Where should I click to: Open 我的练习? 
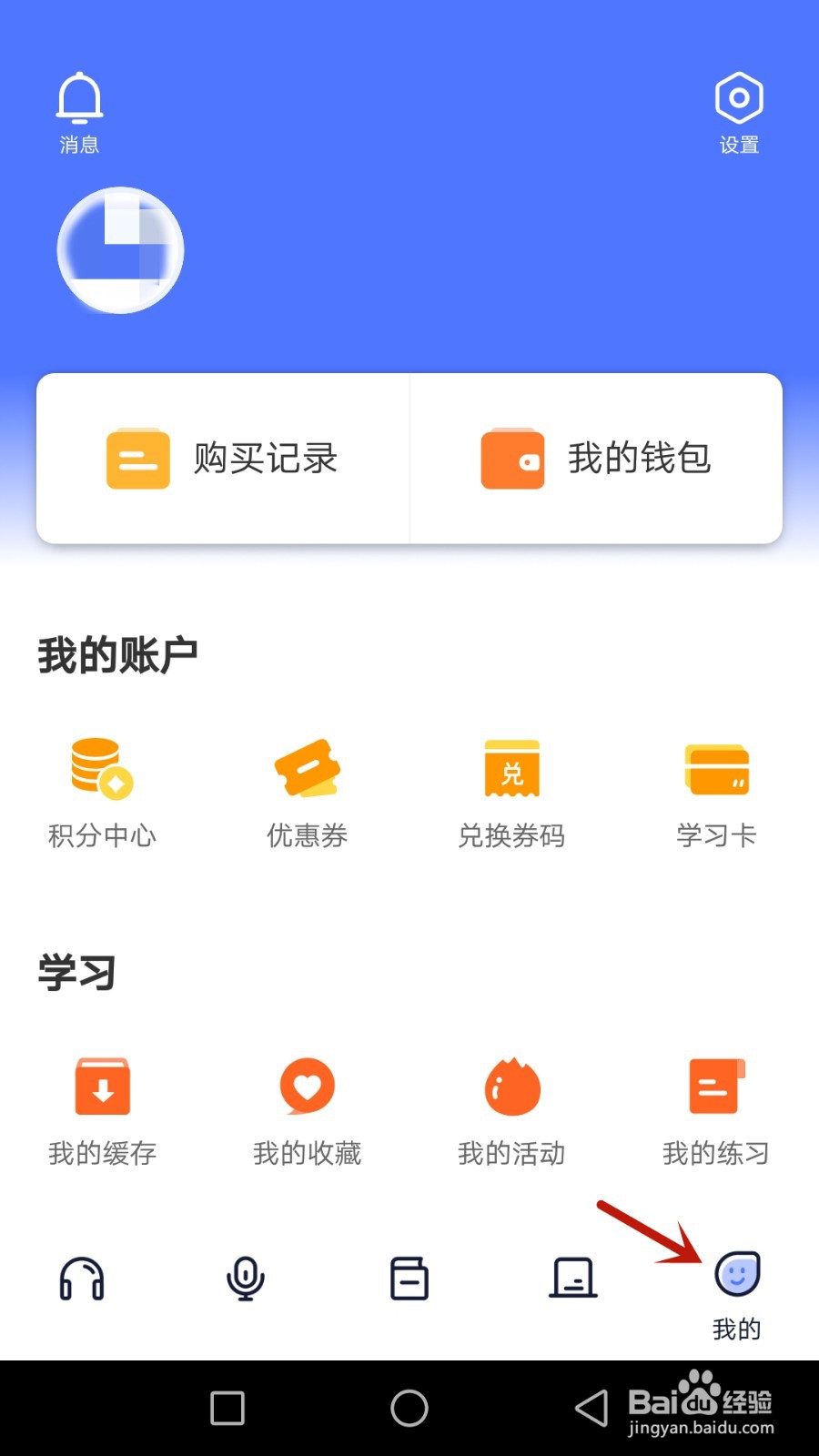point(716,1112)
